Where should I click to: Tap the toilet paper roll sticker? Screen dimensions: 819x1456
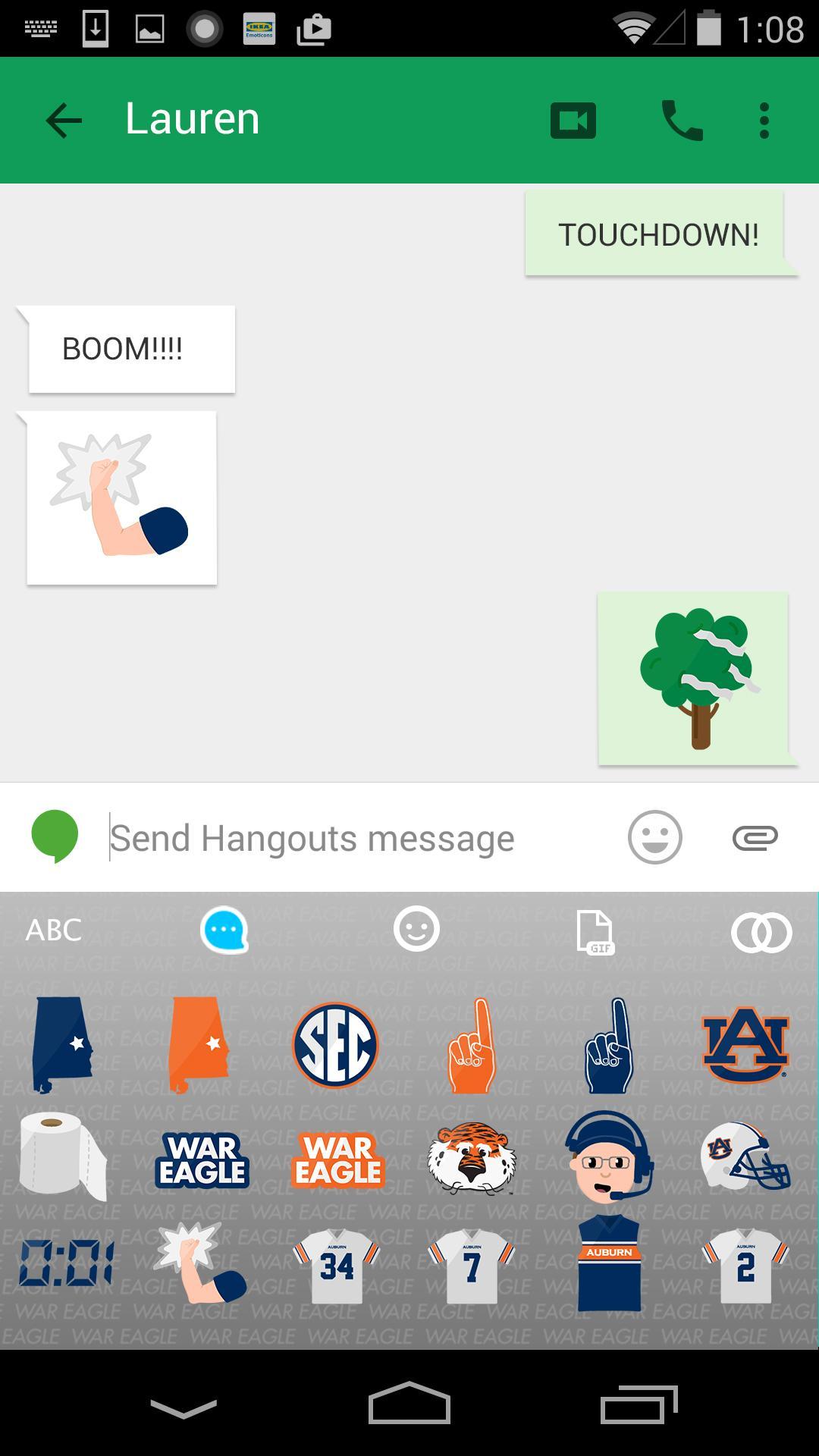click(61, 1156)
